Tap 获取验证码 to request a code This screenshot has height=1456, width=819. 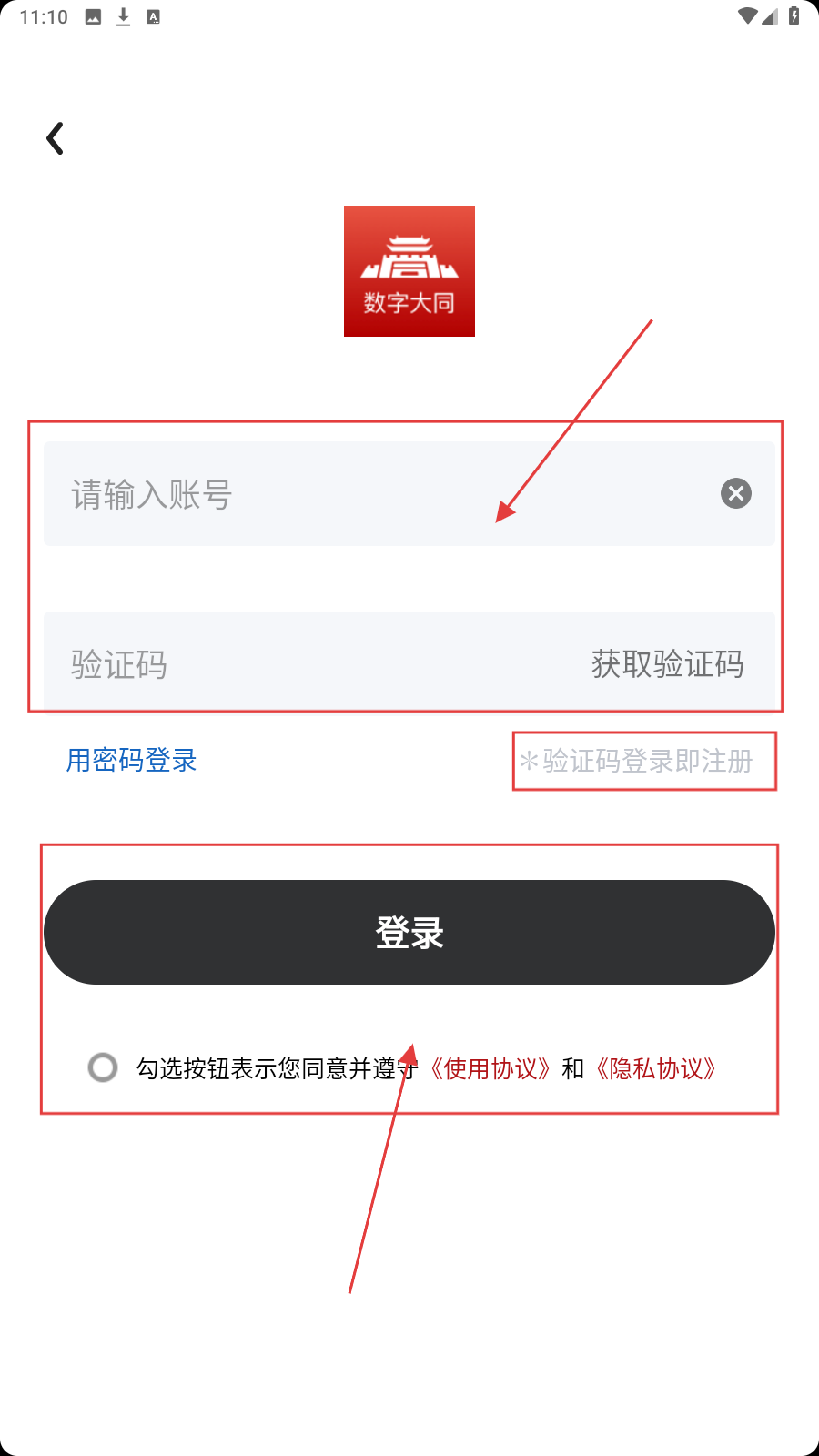[667, 664]
